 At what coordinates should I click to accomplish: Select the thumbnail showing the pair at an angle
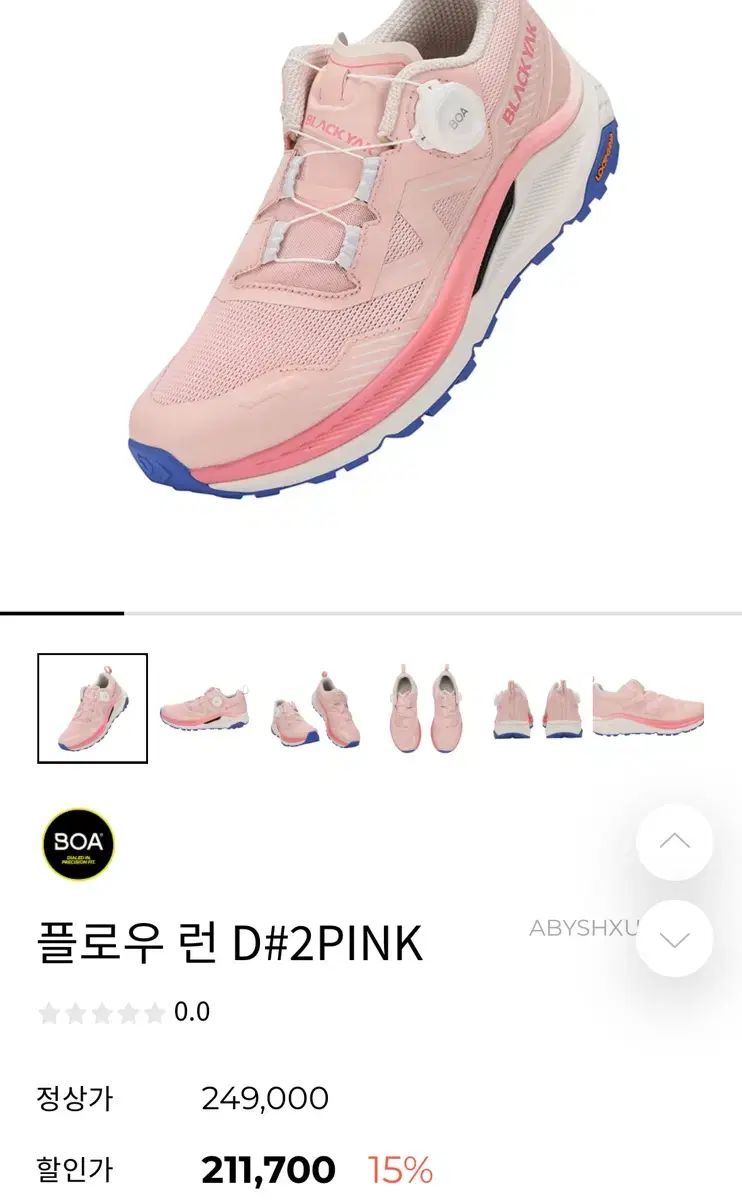[x=315, y=709]
